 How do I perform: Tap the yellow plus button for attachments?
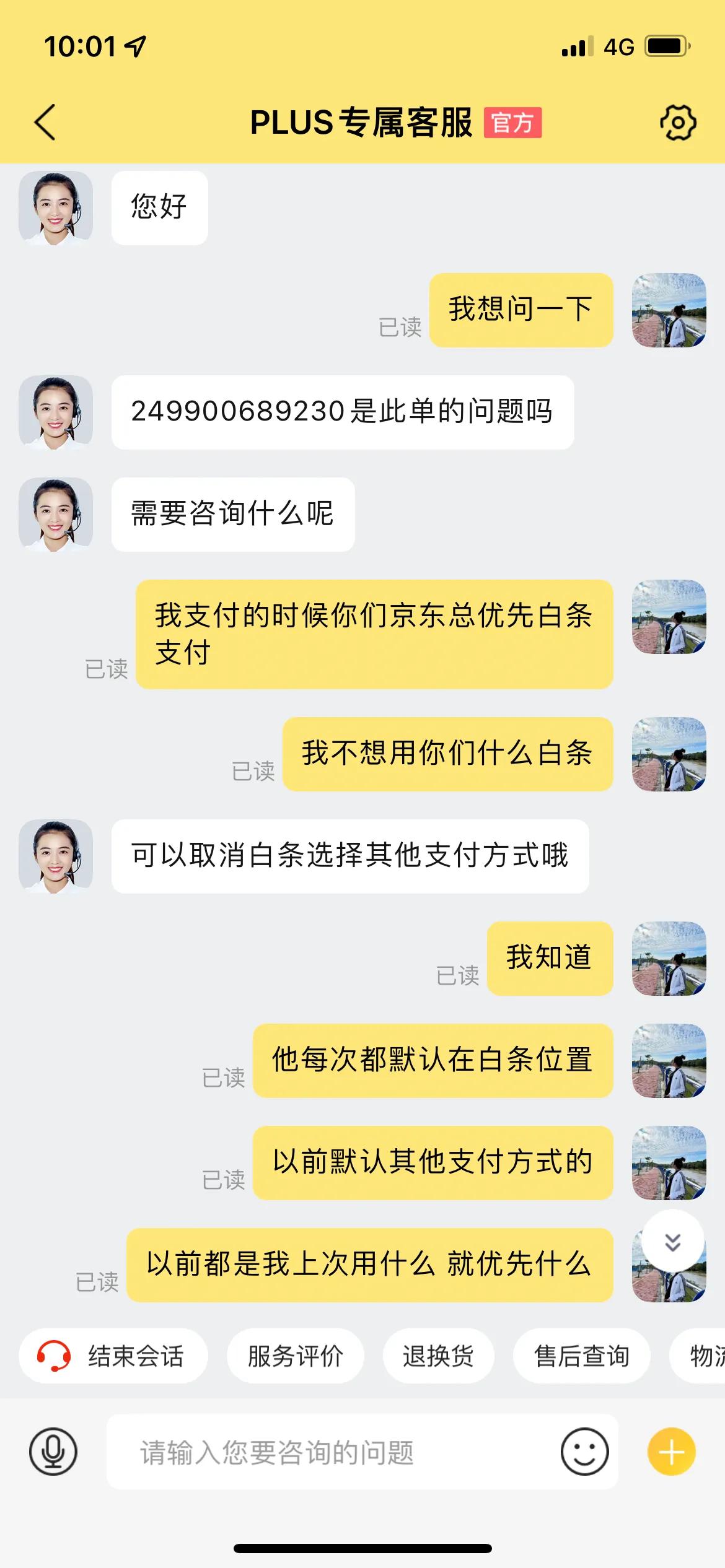tap(671, 1453)
